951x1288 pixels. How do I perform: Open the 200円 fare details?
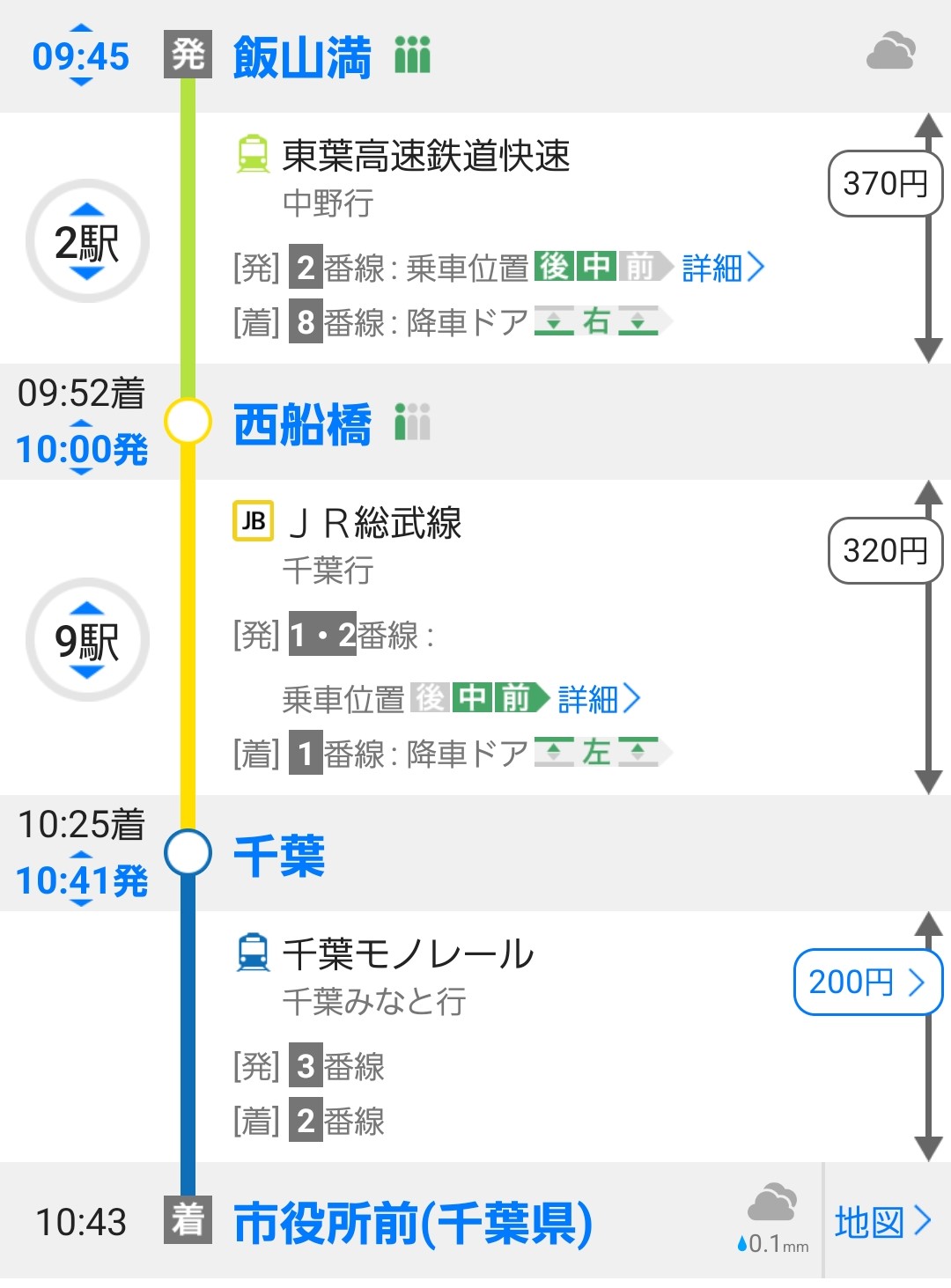866,982
